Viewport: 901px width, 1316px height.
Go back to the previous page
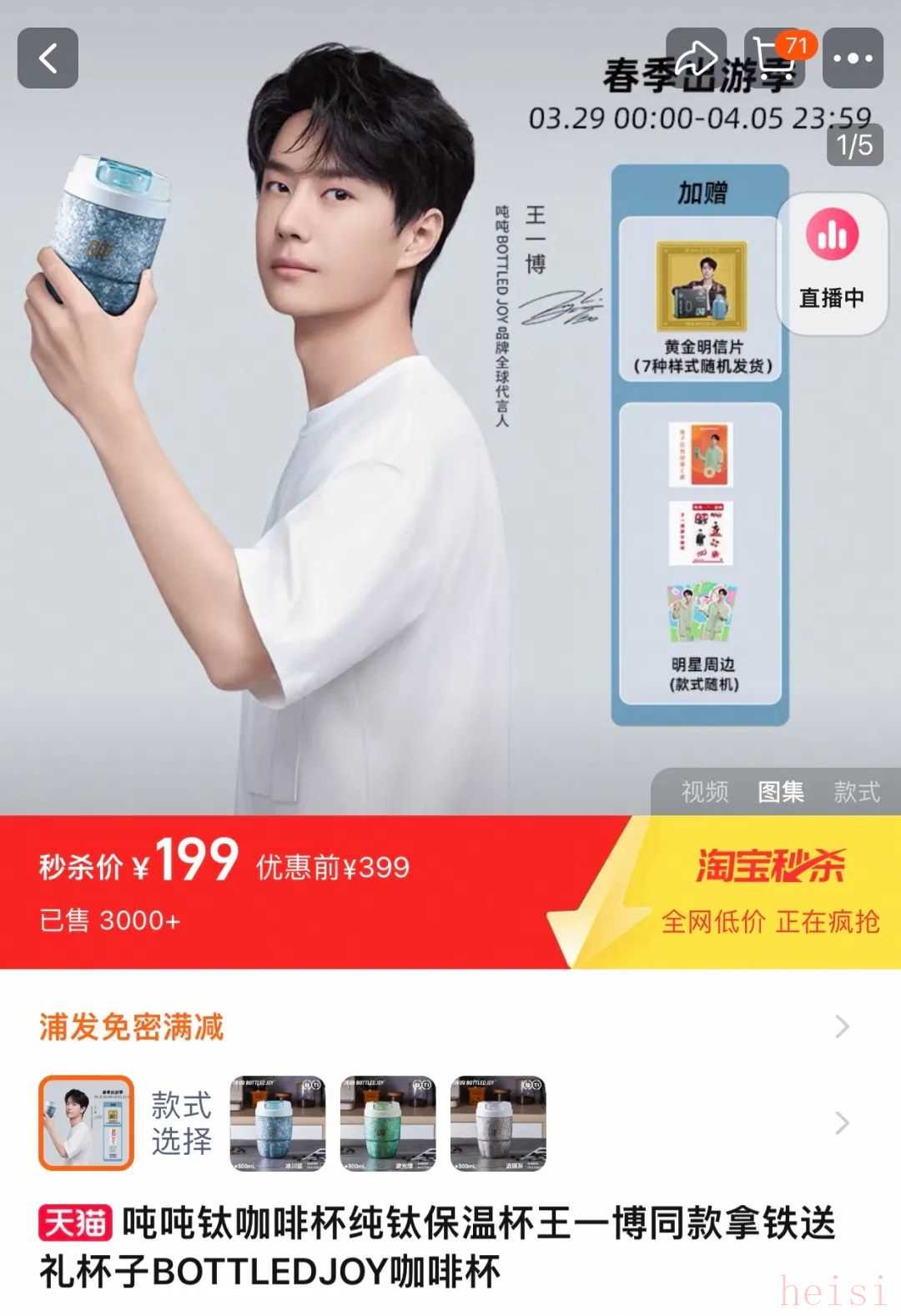tap(48, 58)
